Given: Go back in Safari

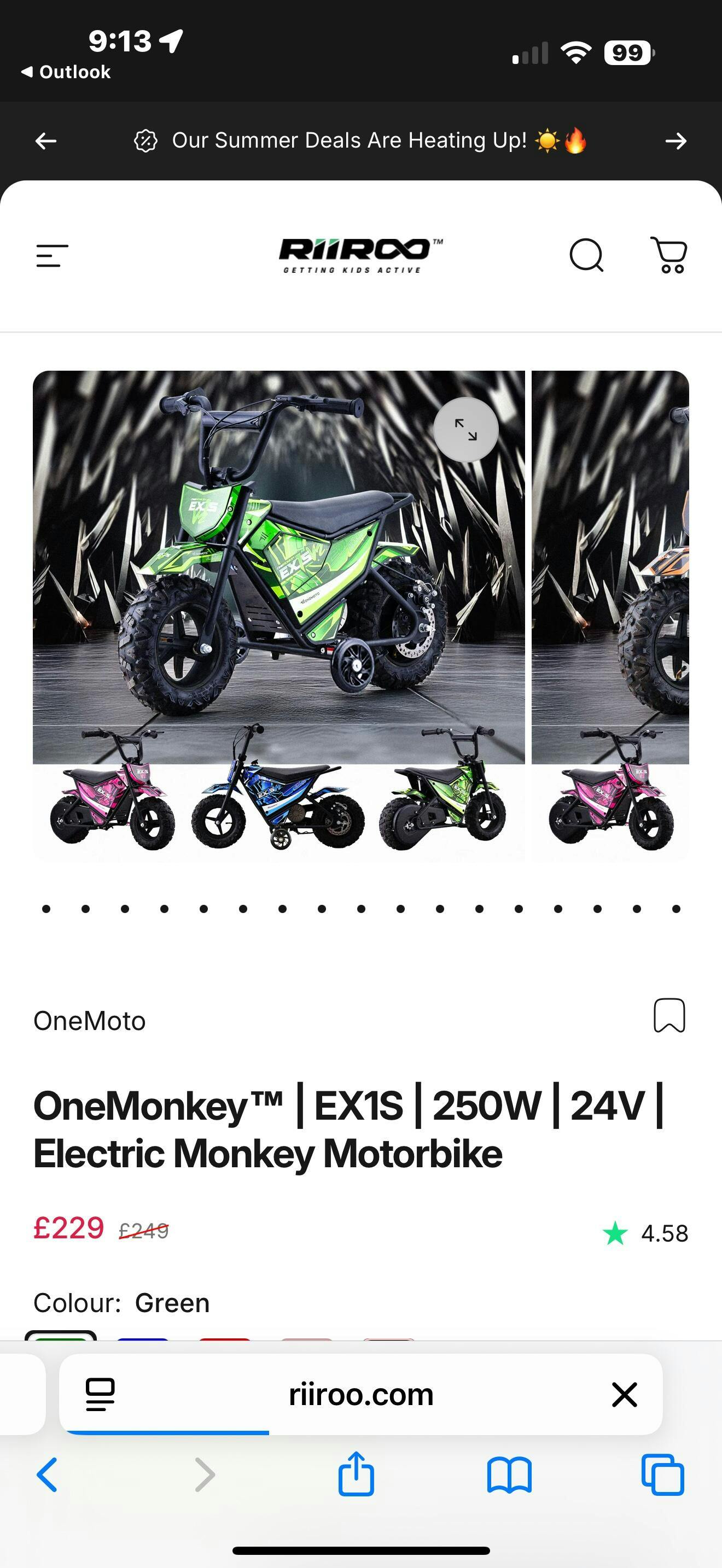Looking at the screenshot, I should (47, 1475).
